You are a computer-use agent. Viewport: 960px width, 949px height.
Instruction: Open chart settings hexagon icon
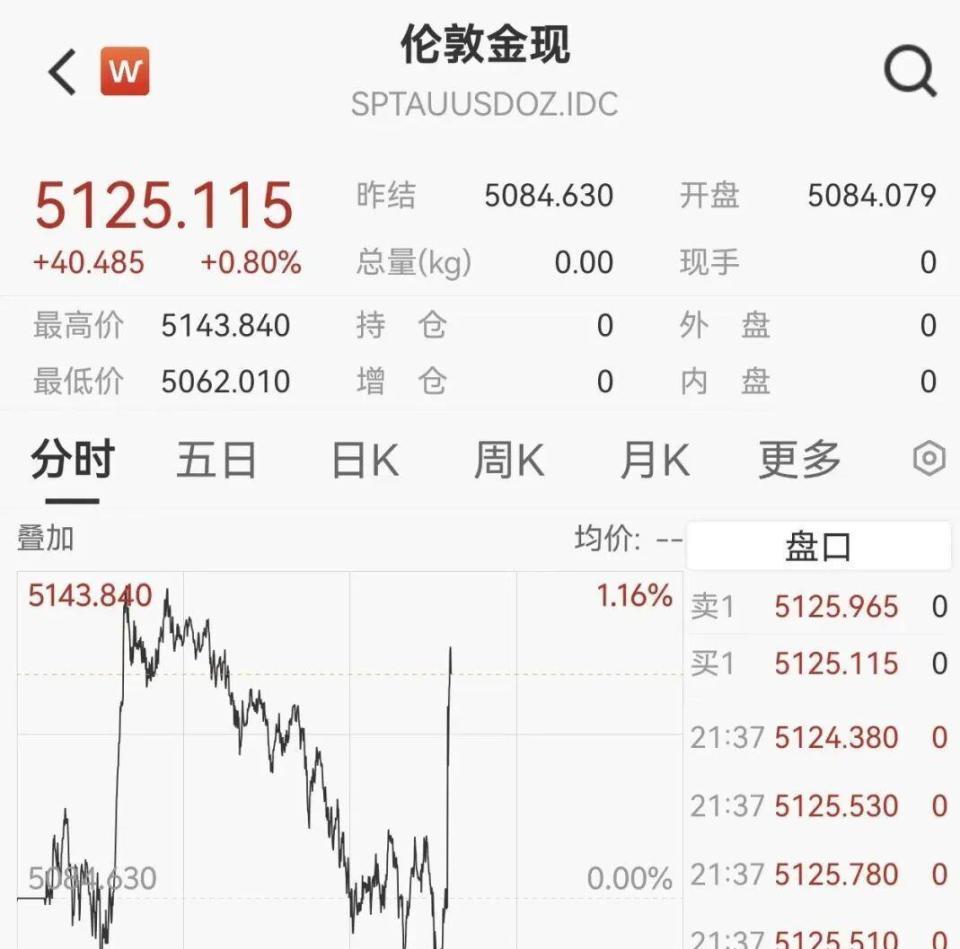coord(929,460)
